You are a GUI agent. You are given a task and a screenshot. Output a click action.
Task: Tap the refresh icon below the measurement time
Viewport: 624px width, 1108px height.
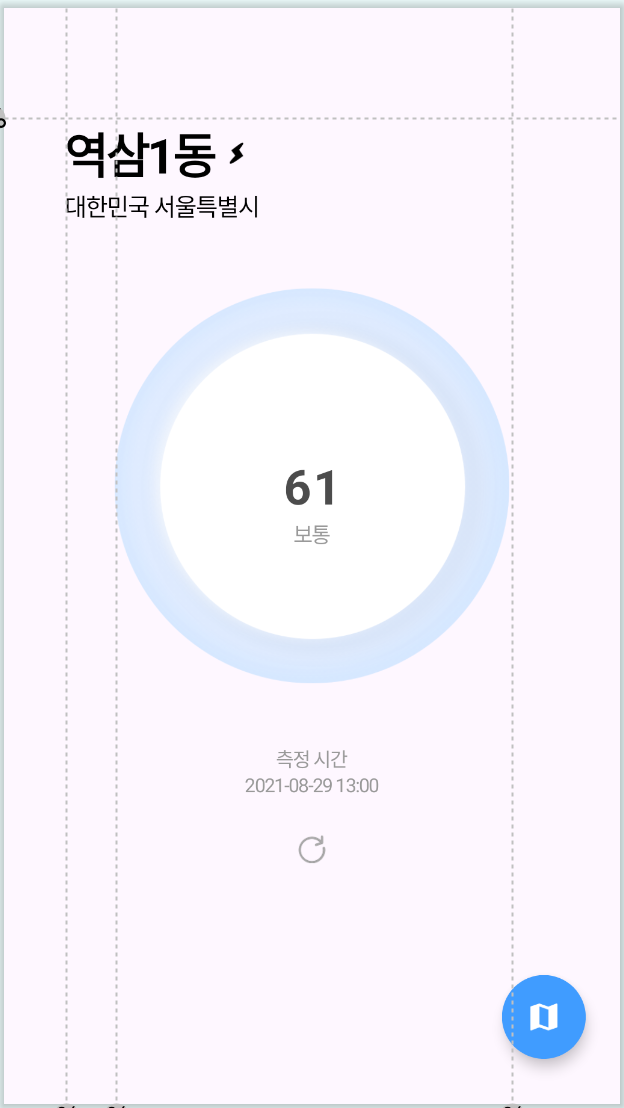312,850
